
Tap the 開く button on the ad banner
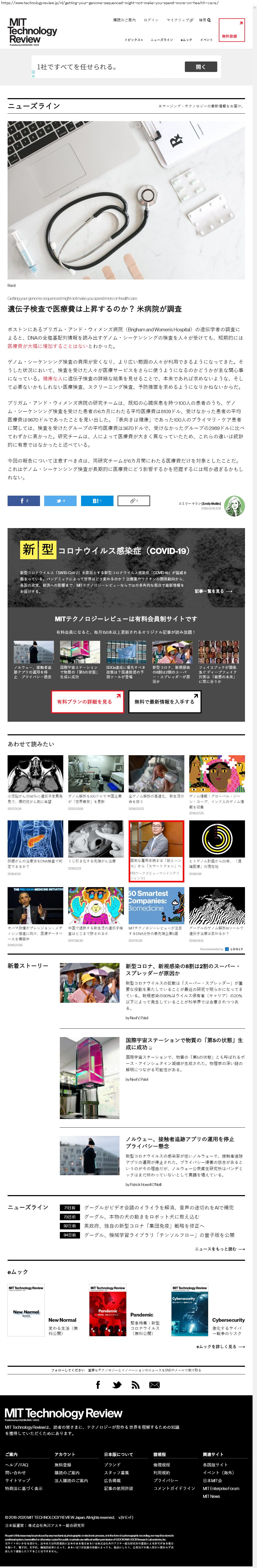(201, 67)
